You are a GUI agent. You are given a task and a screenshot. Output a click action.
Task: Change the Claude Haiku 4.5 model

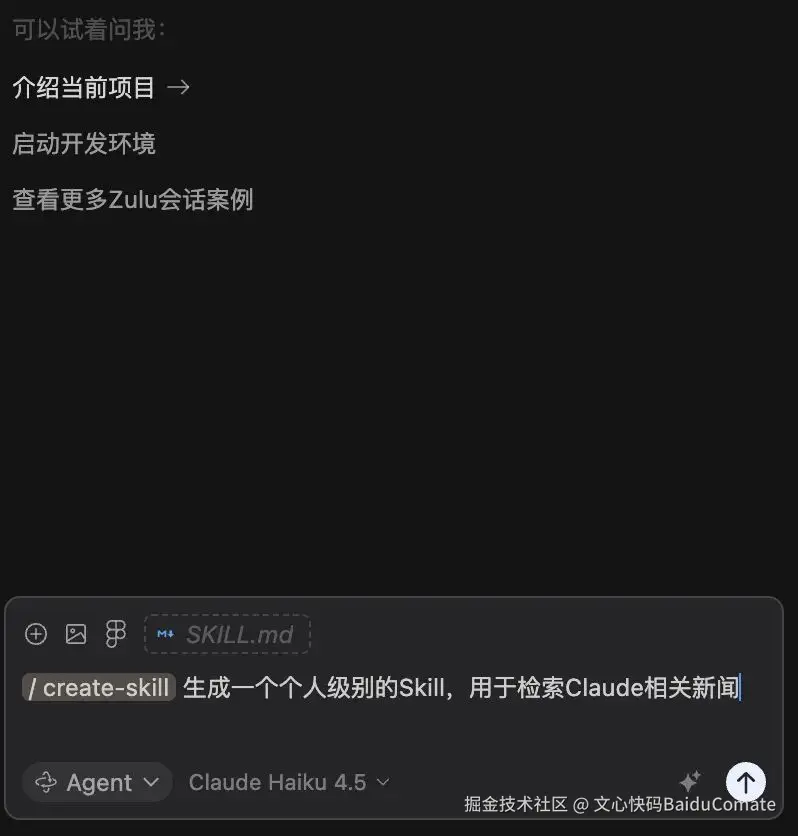289,782
